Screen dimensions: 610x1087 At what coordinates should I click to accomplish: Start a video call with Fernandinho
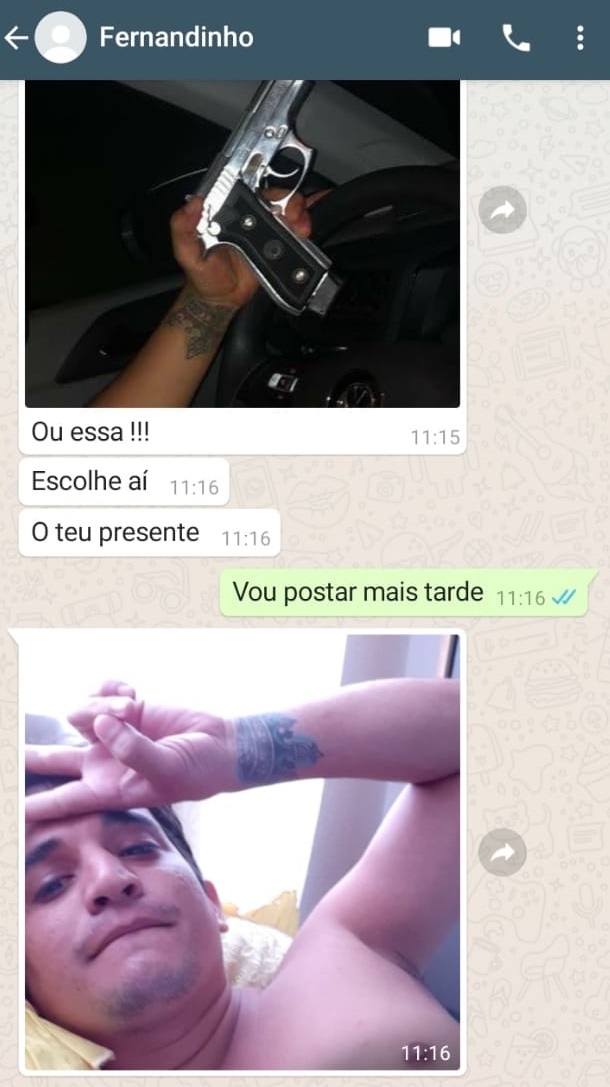point(444,38)
